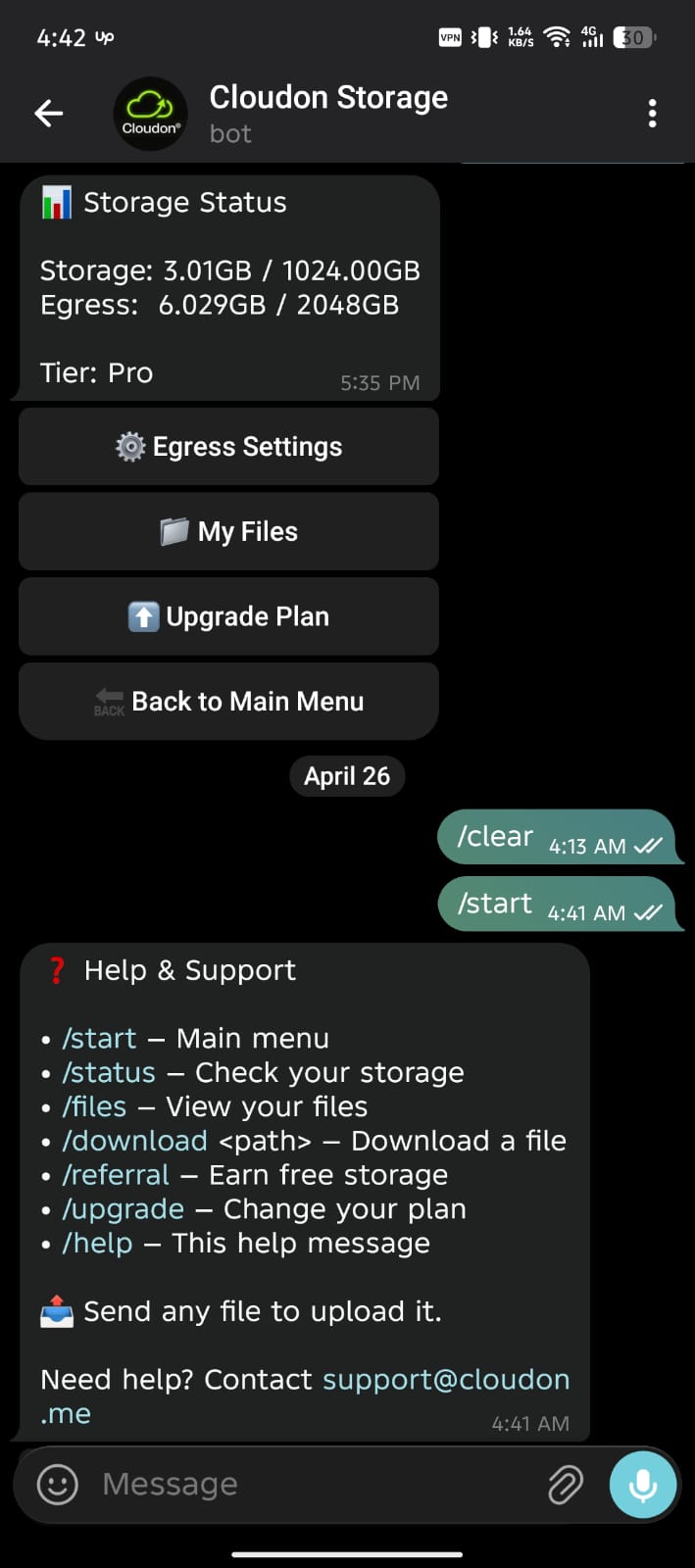Run the /status command link
This screenshot has height=1568, width=695.
(x=109, y=1072)
